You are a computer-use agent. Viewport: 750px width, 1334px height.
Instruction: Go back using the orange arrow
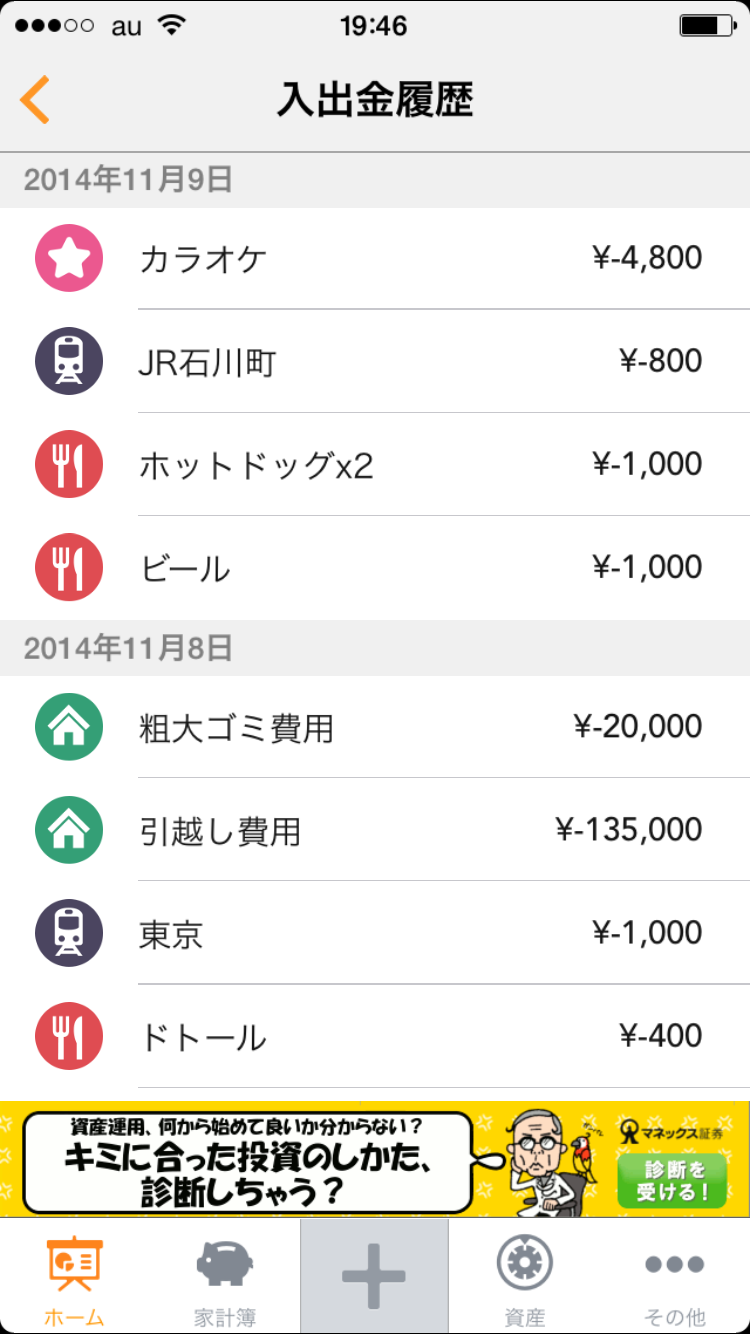coord(35,100)
